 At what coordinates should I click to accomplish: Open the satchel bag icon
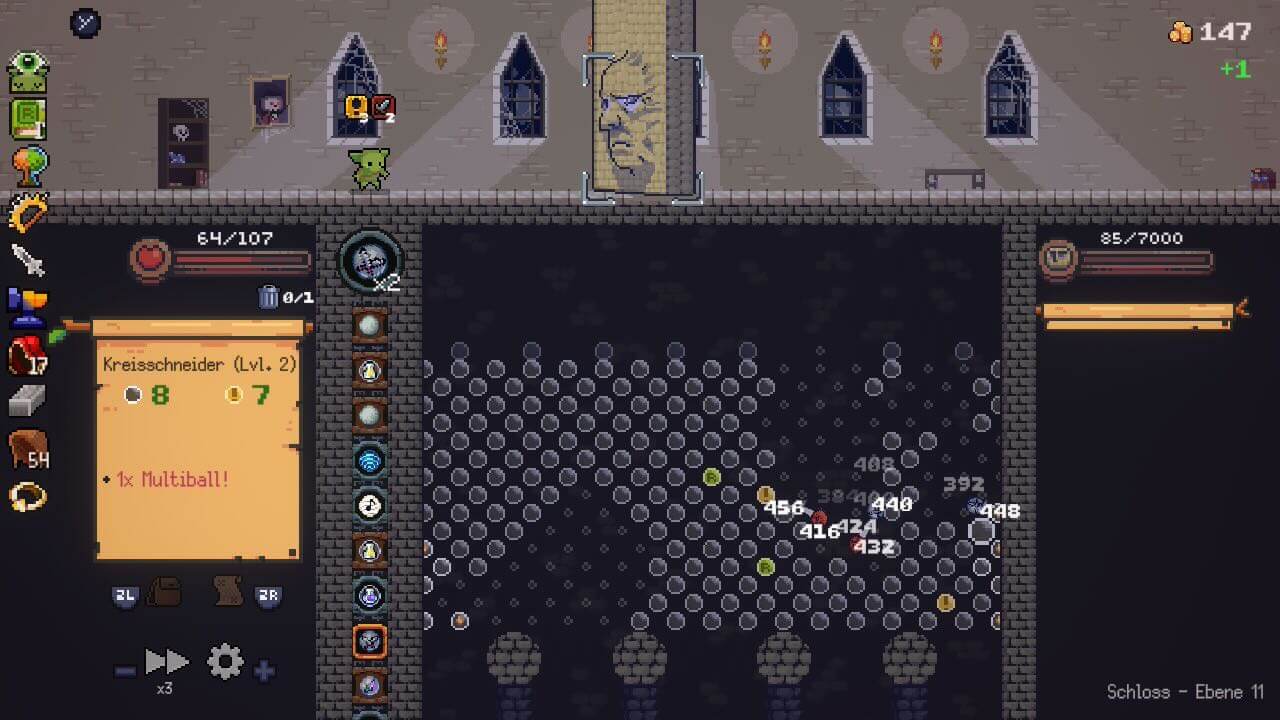pyautogui.click(x=164, y=593)
